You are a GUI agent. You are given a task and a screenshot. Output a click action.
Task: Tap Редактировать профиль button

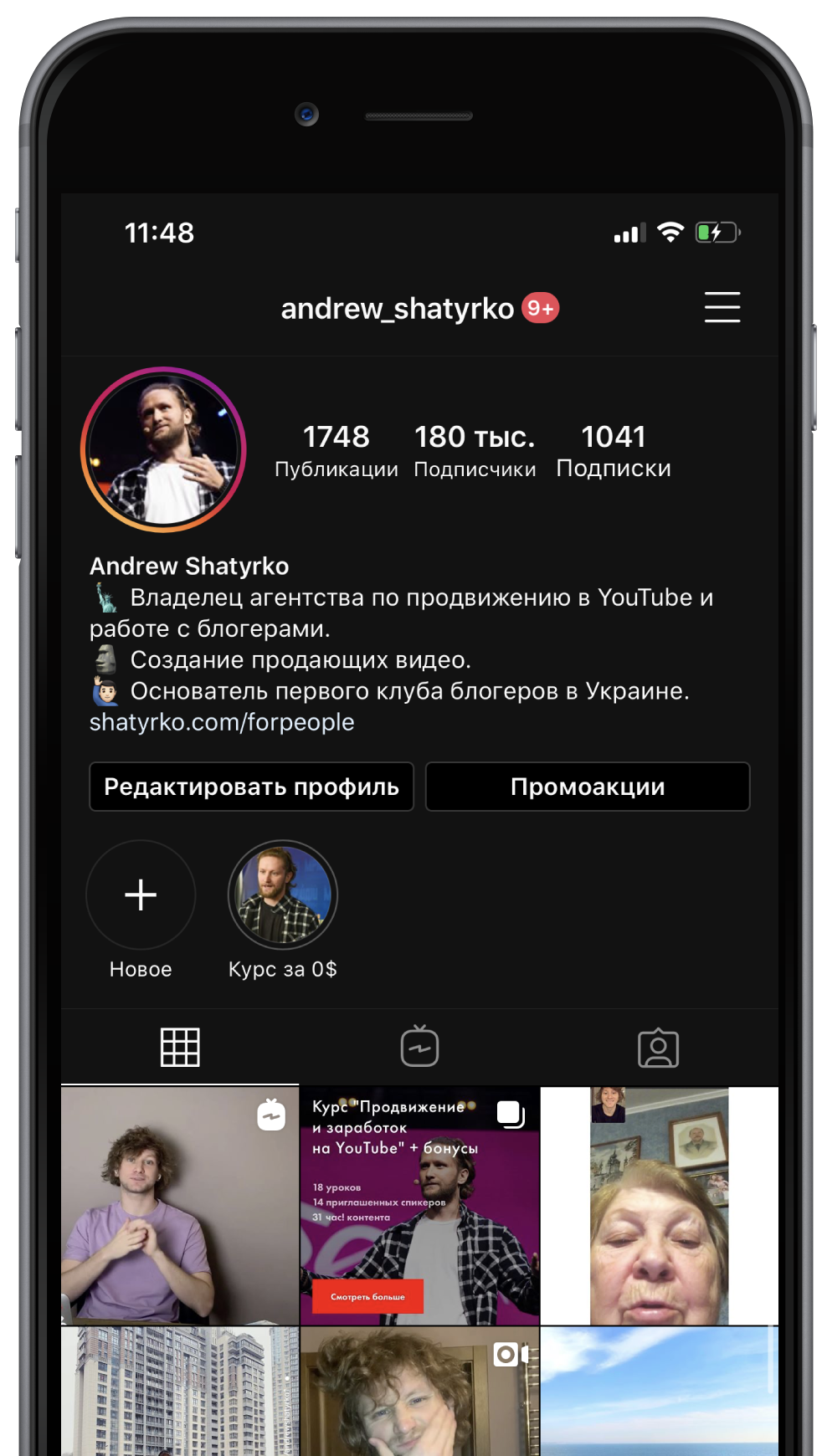(251, 787)
